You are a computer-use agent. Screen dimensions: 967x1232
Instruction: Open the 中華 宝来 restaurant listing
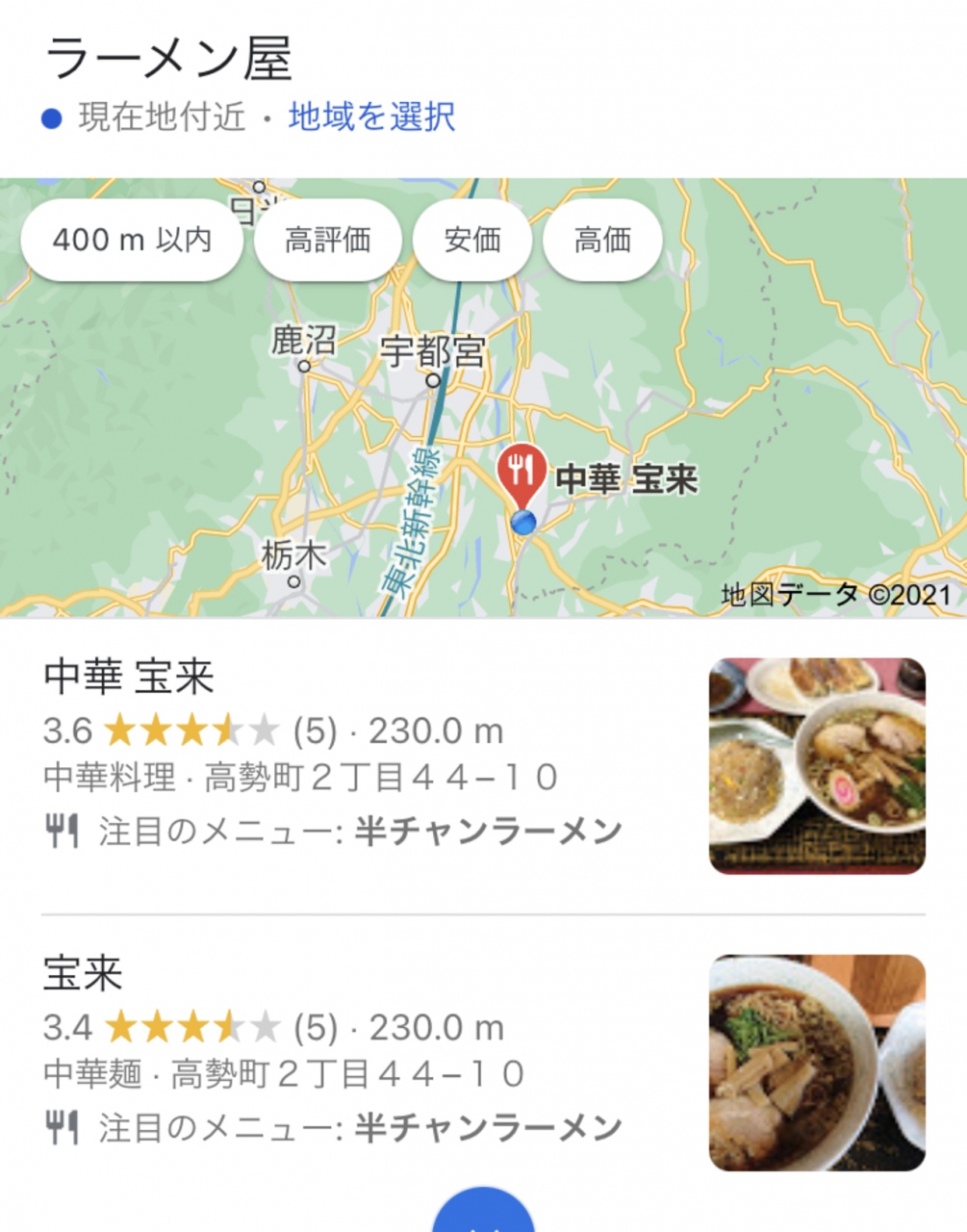(129, 678)
